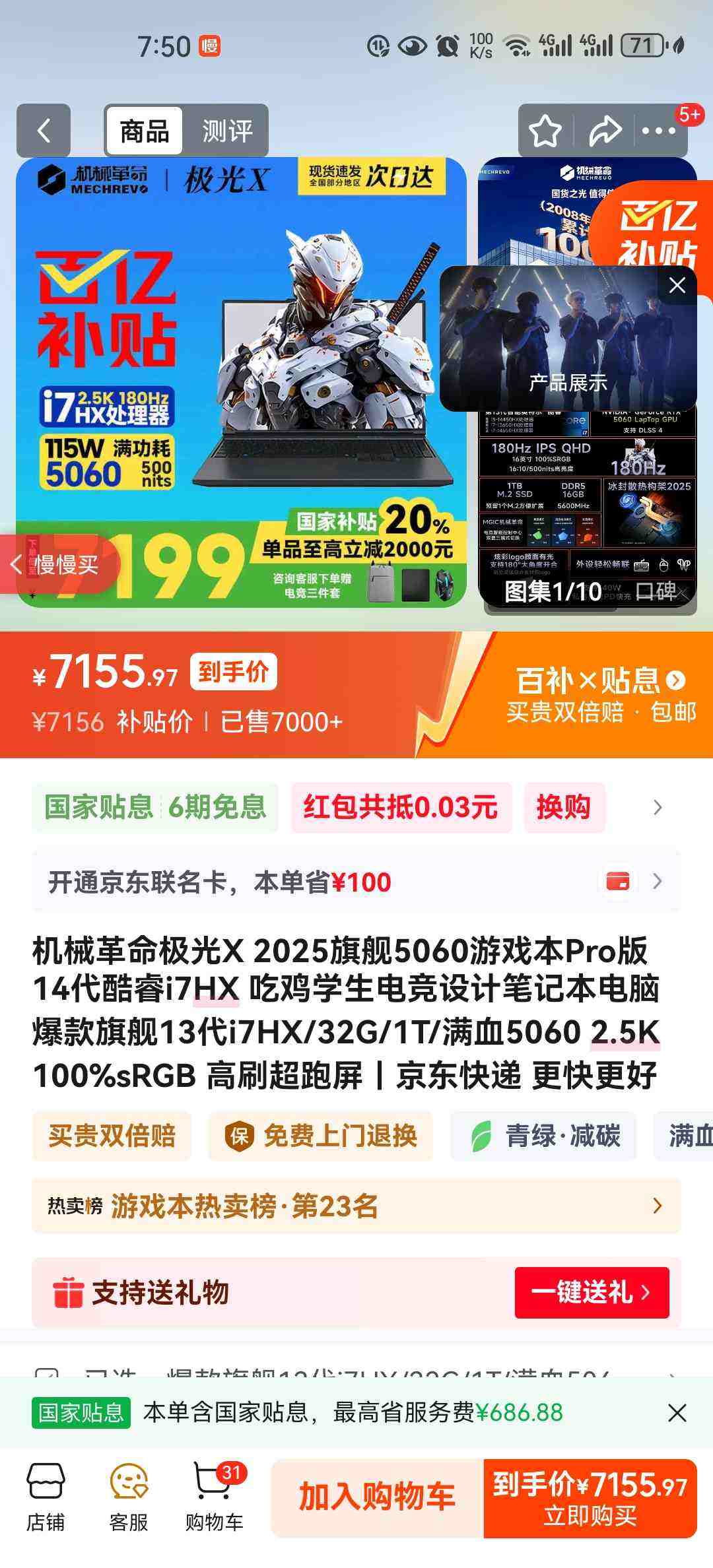Select the 商品 tab

point(145,130)
